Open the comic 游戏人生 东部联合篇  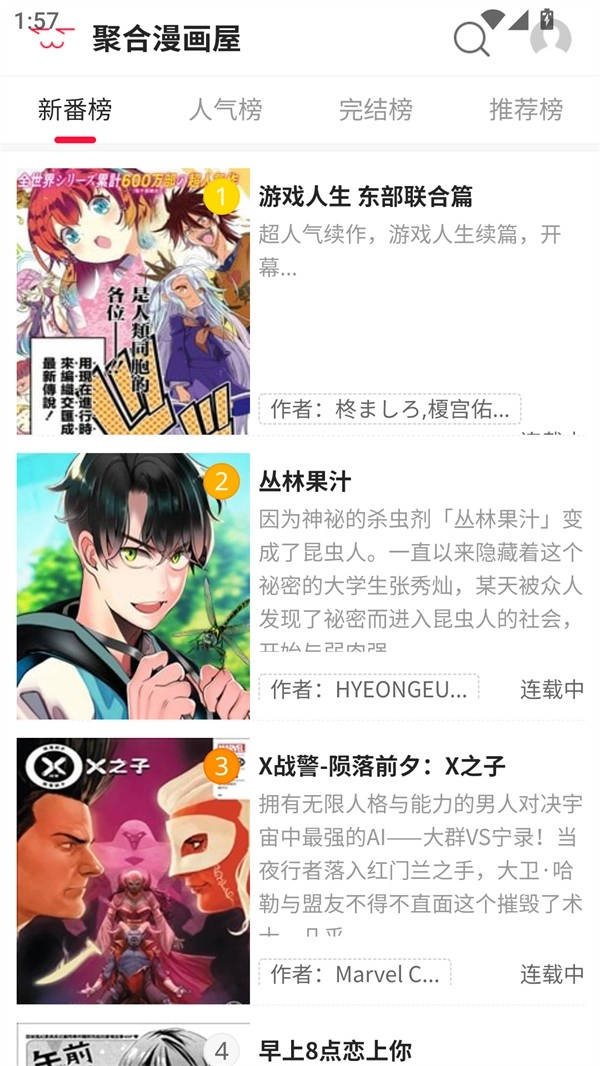pyautogui.click(x=366, y=197)
